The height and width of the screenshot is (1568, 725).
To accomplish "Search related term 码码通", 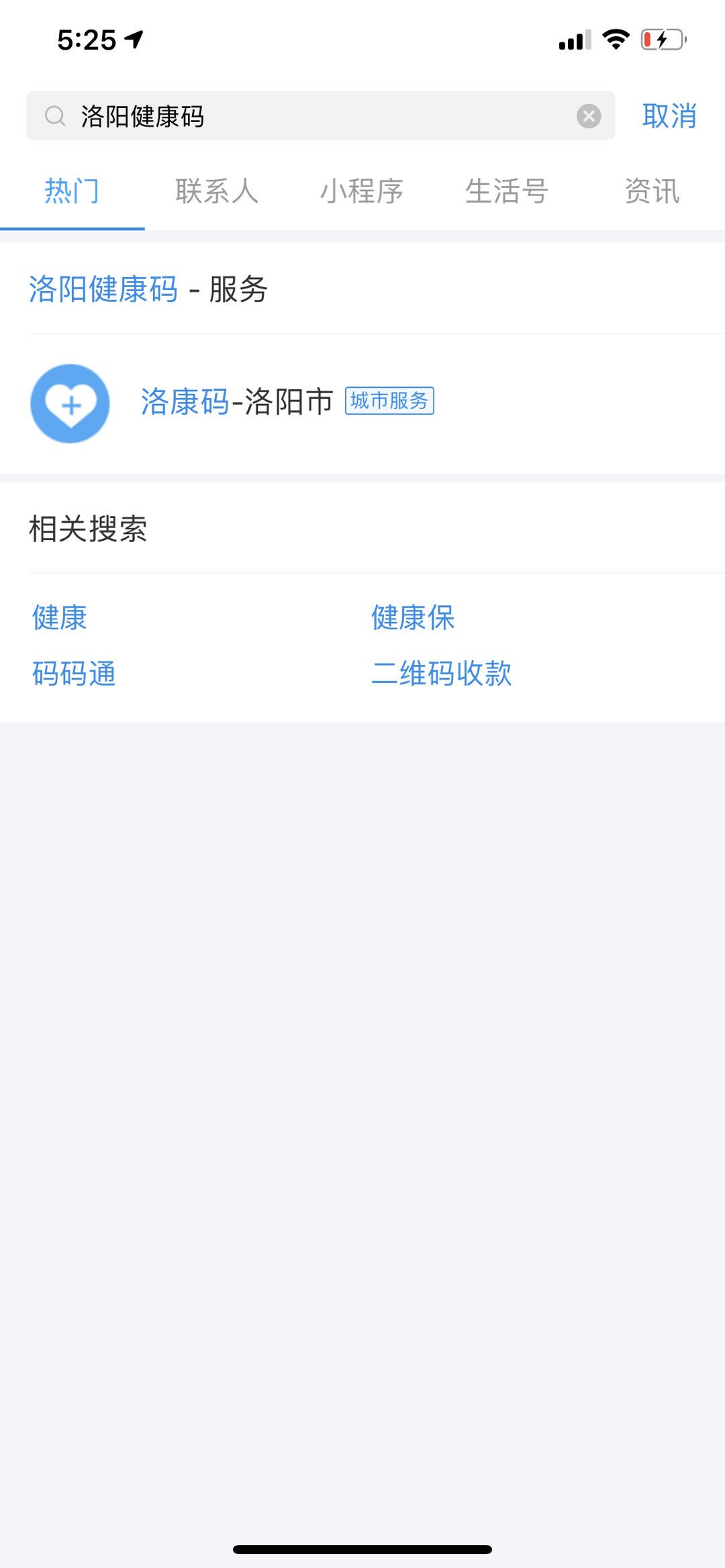I will [x=74, y=673].
